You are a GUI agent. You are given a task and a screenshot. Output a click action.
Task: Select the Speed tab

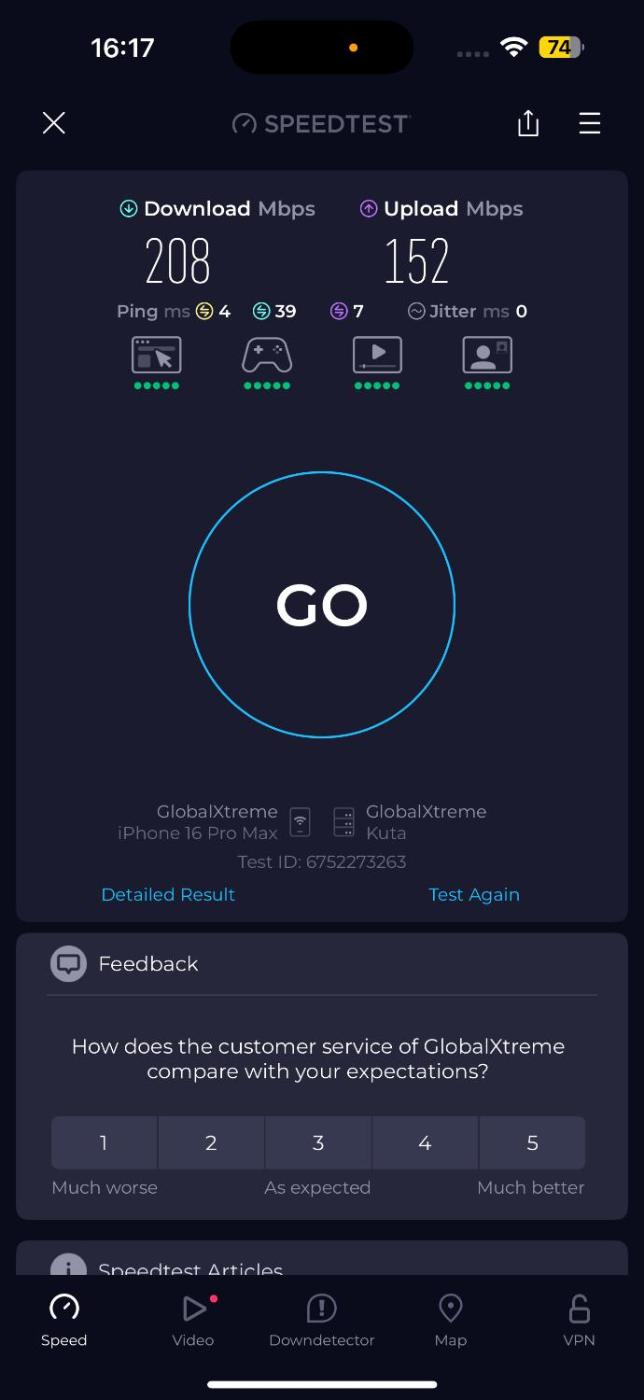coord(64,1320)
